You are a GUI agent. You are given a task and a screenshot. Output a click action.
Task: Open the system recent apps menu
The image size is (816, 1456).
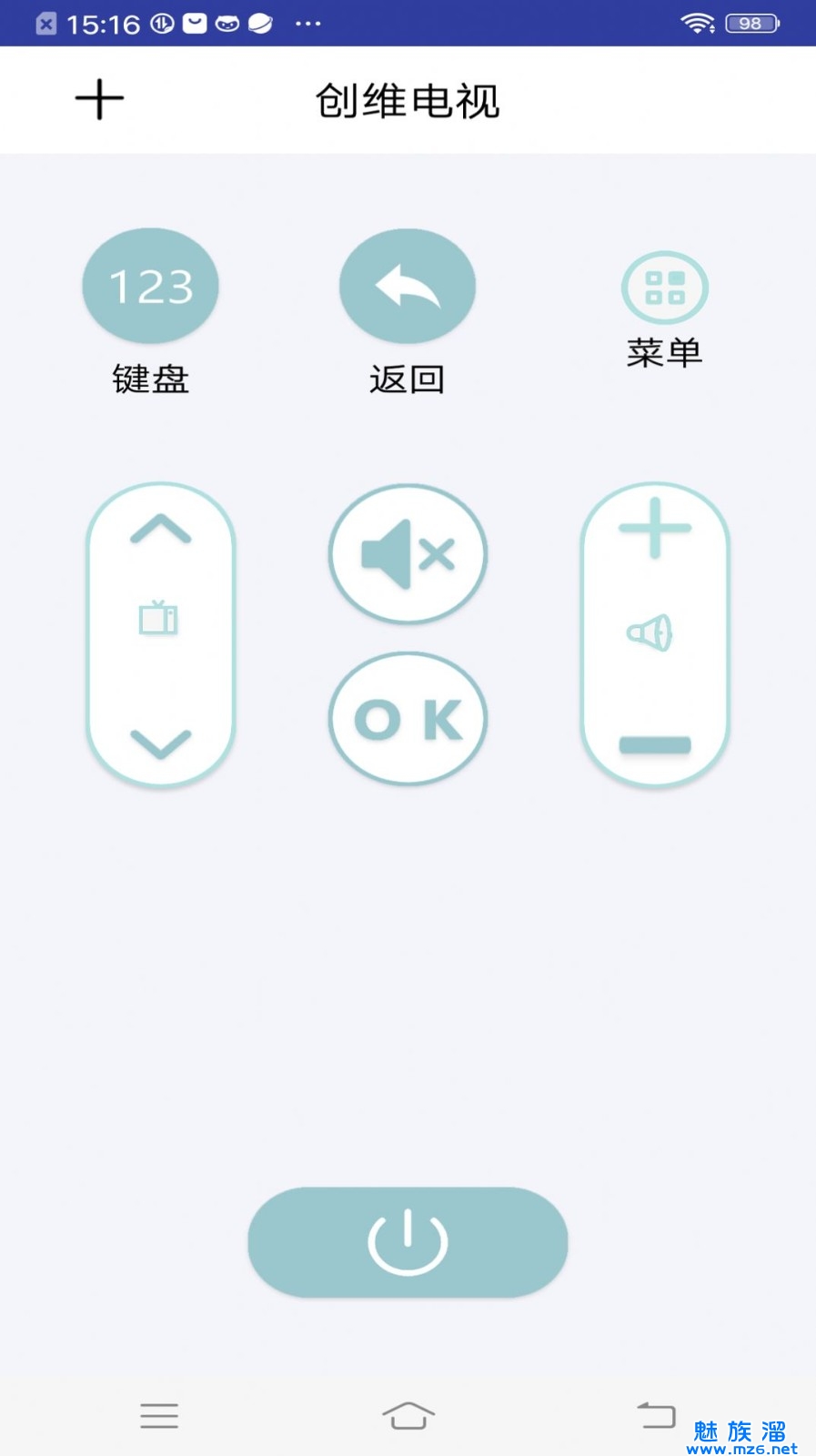point(159,1415)
